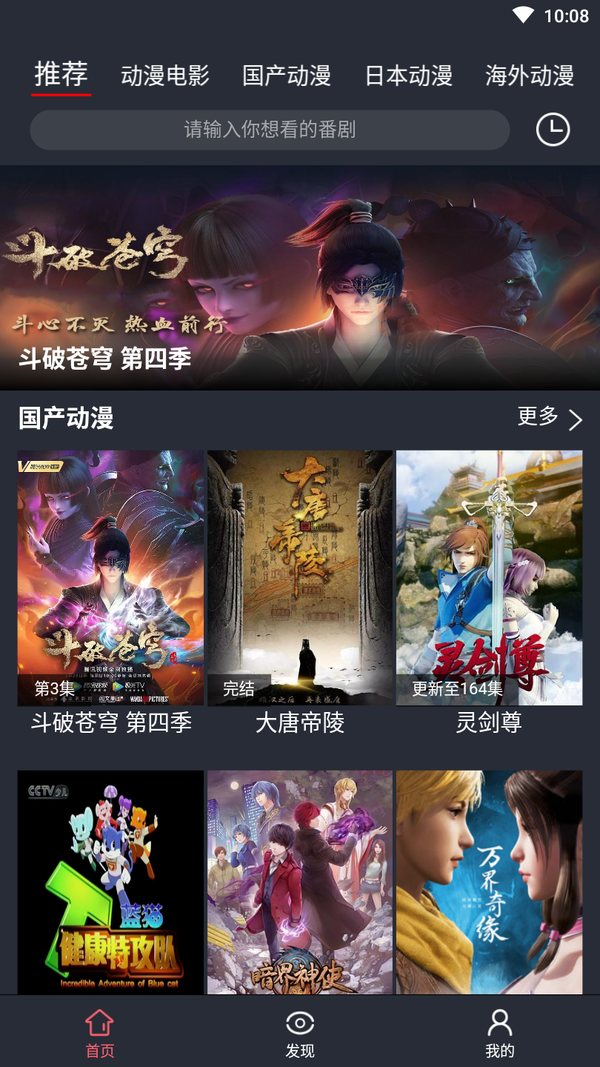
Task: Open 我的 bottom tab
Action: (x=499, y=1033)
